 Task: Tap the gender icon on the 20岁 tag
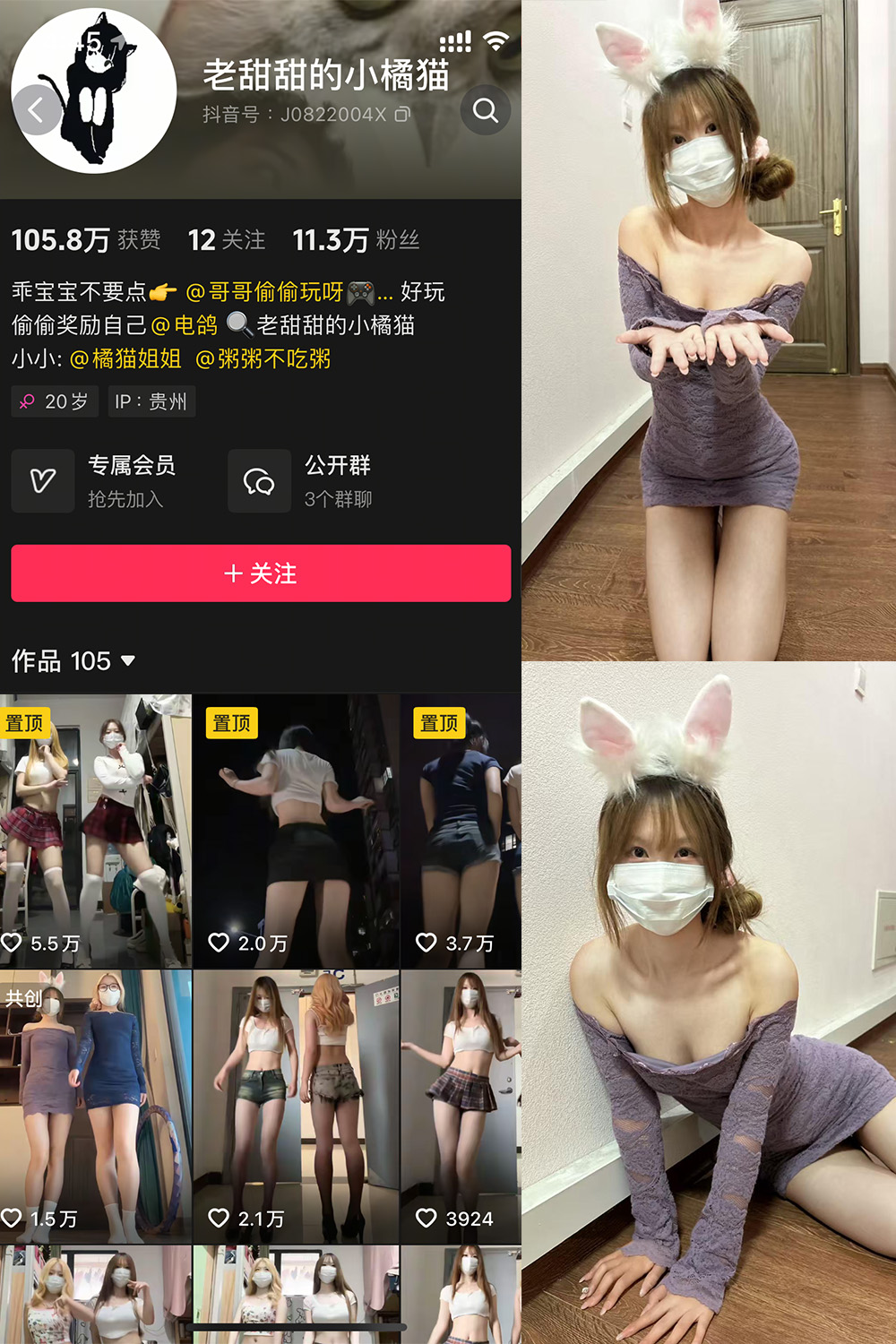click(x=28, y=401)
